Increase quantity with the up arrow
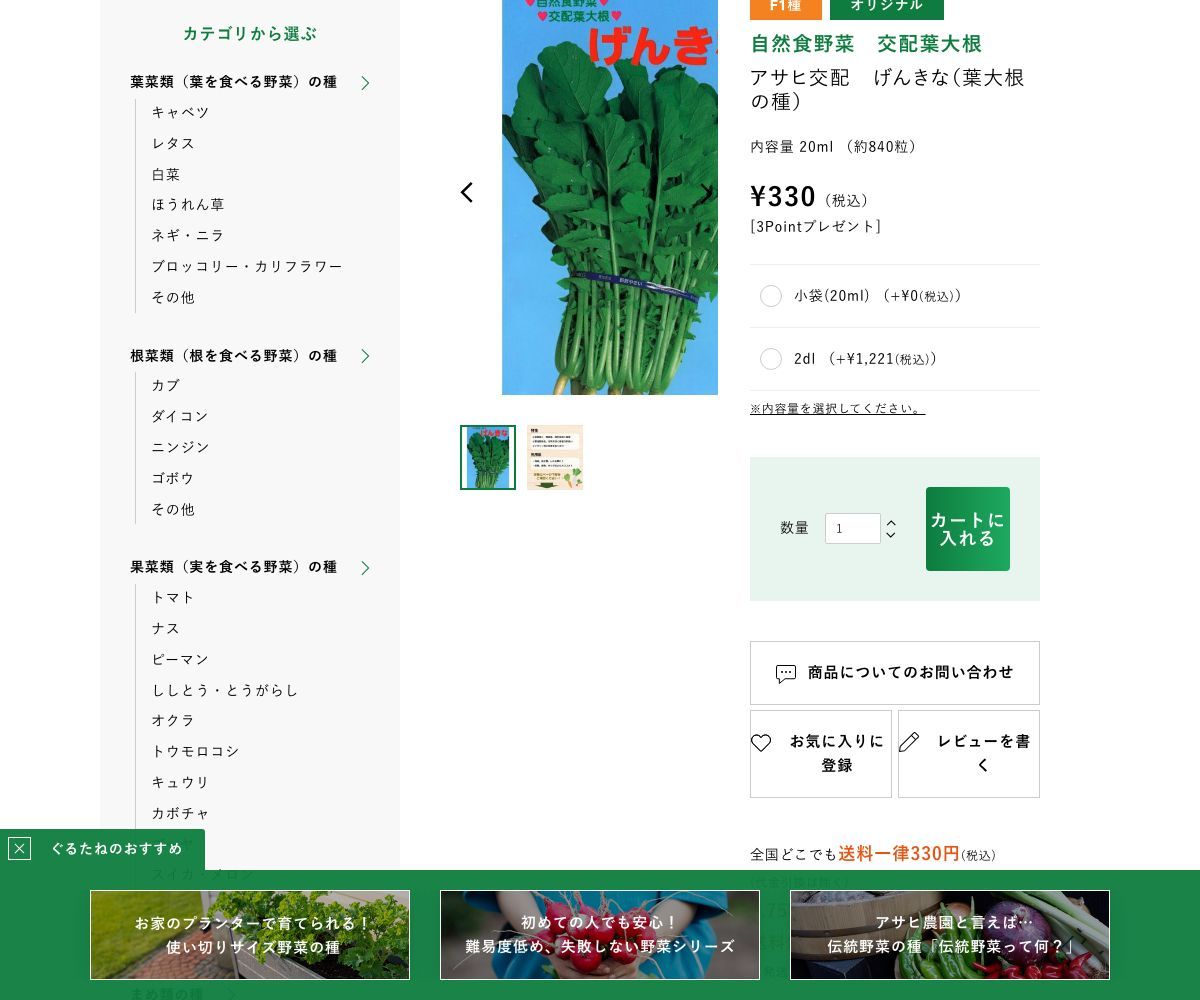The image size is (1200, 1000). (x=891, y=522)
